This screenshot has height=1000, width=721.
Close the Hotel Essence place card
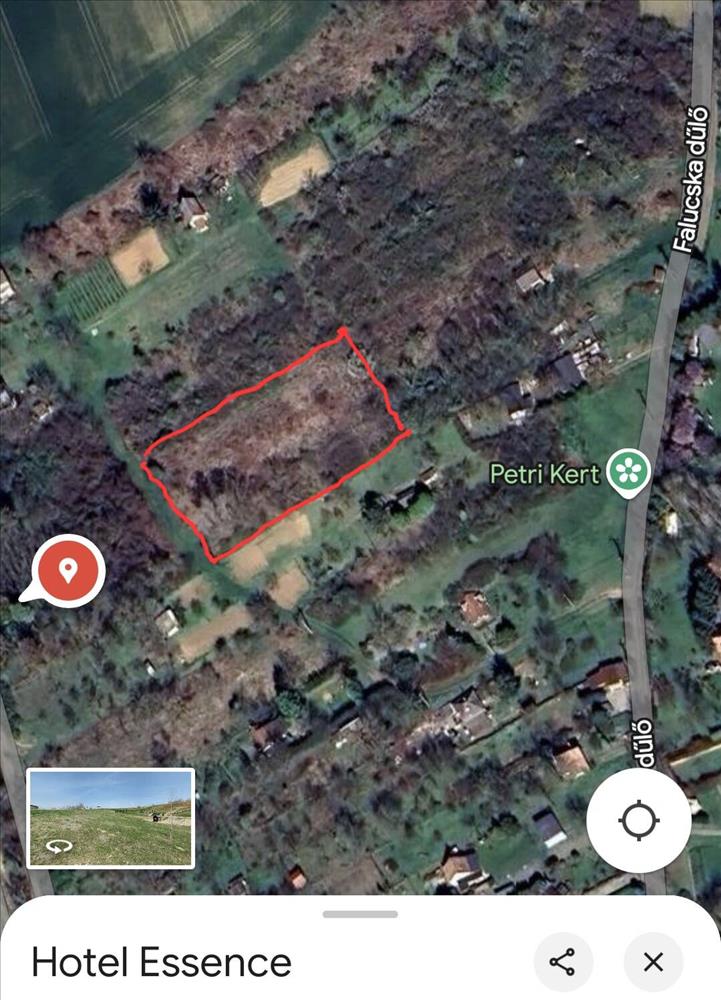coord(653,962)
